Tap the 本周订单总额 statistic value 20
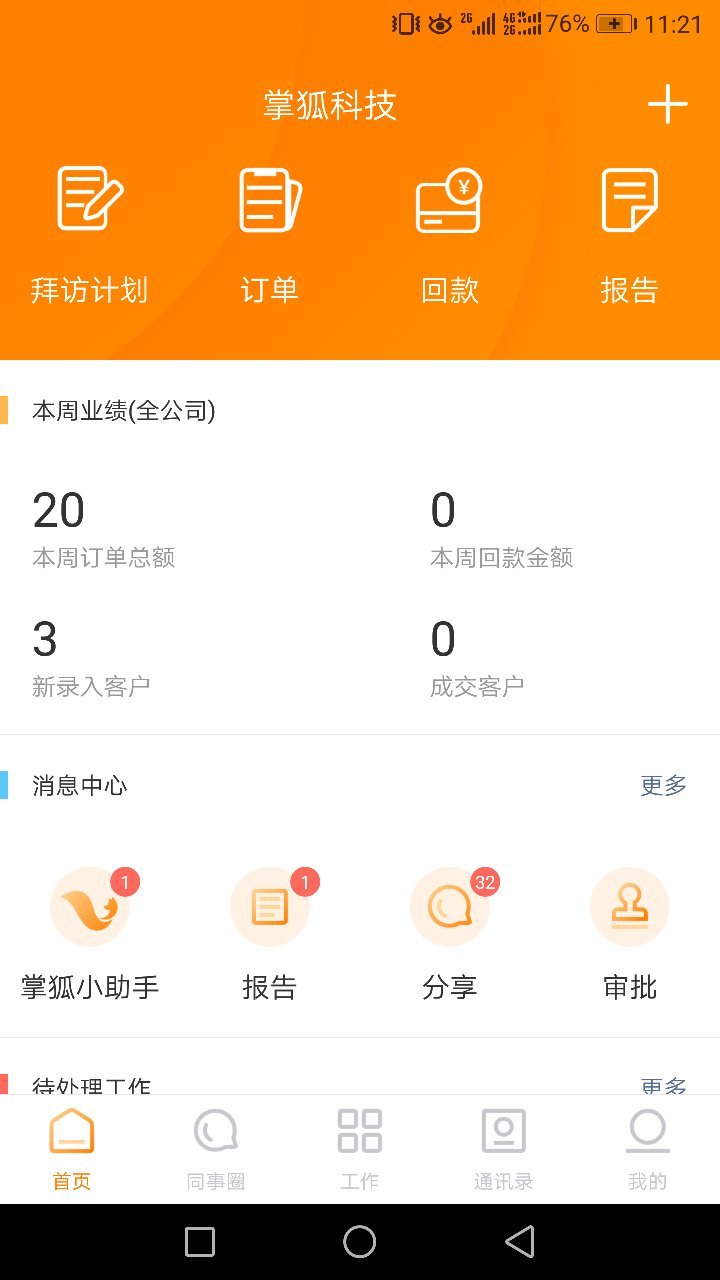Viewport: 720px width, 1280px height. 60,510
